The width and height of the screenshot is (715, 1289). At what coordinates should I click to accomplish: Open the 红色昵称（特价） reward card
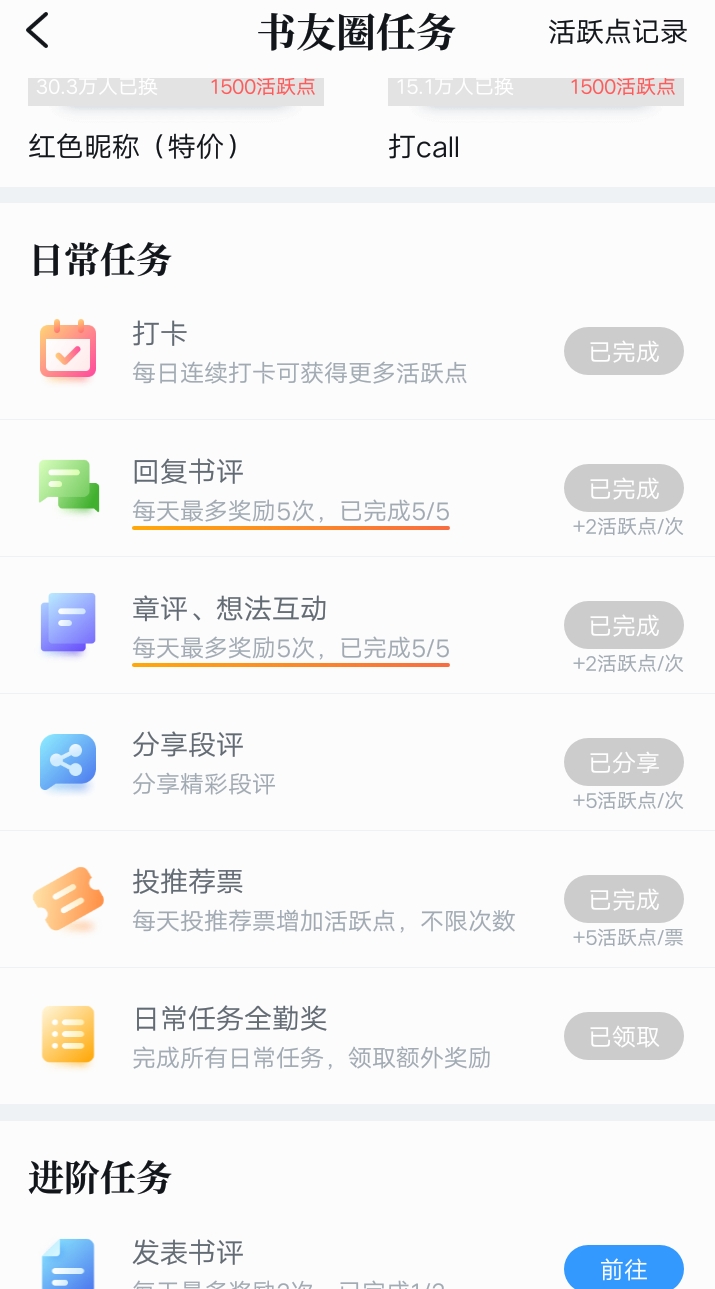point(176,120)
